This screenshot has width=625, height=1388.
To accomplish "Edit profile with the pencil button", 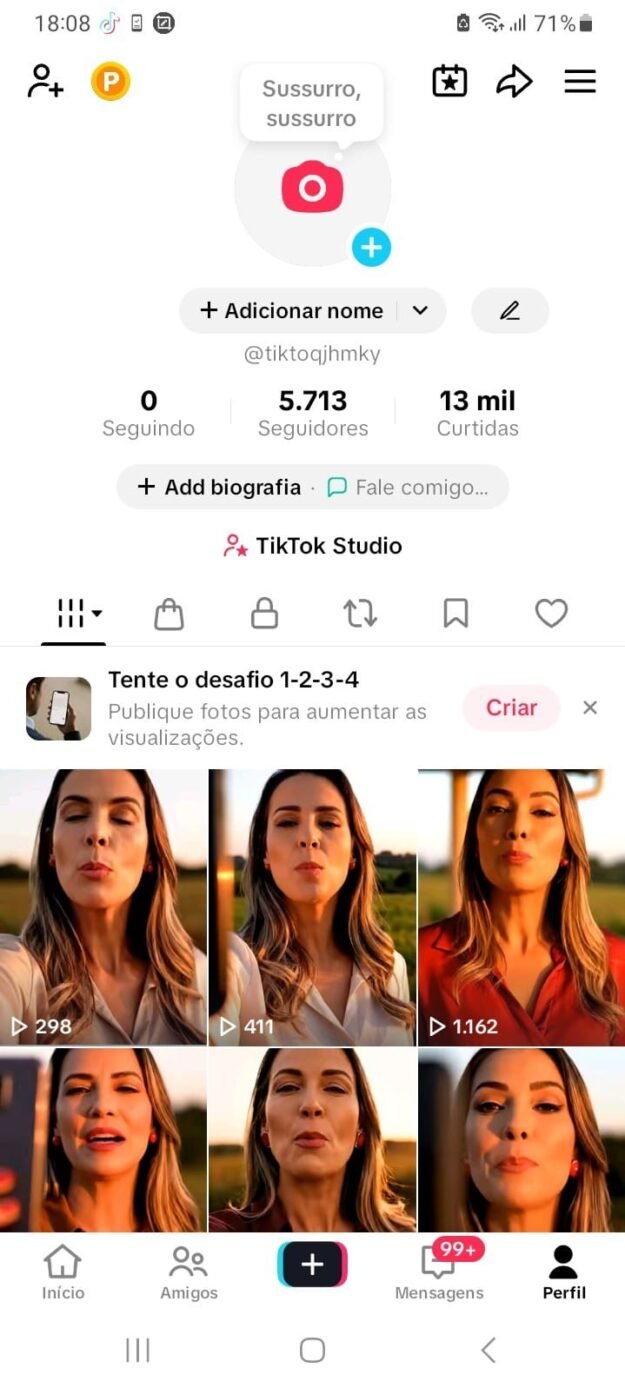I will pos(510,311).
